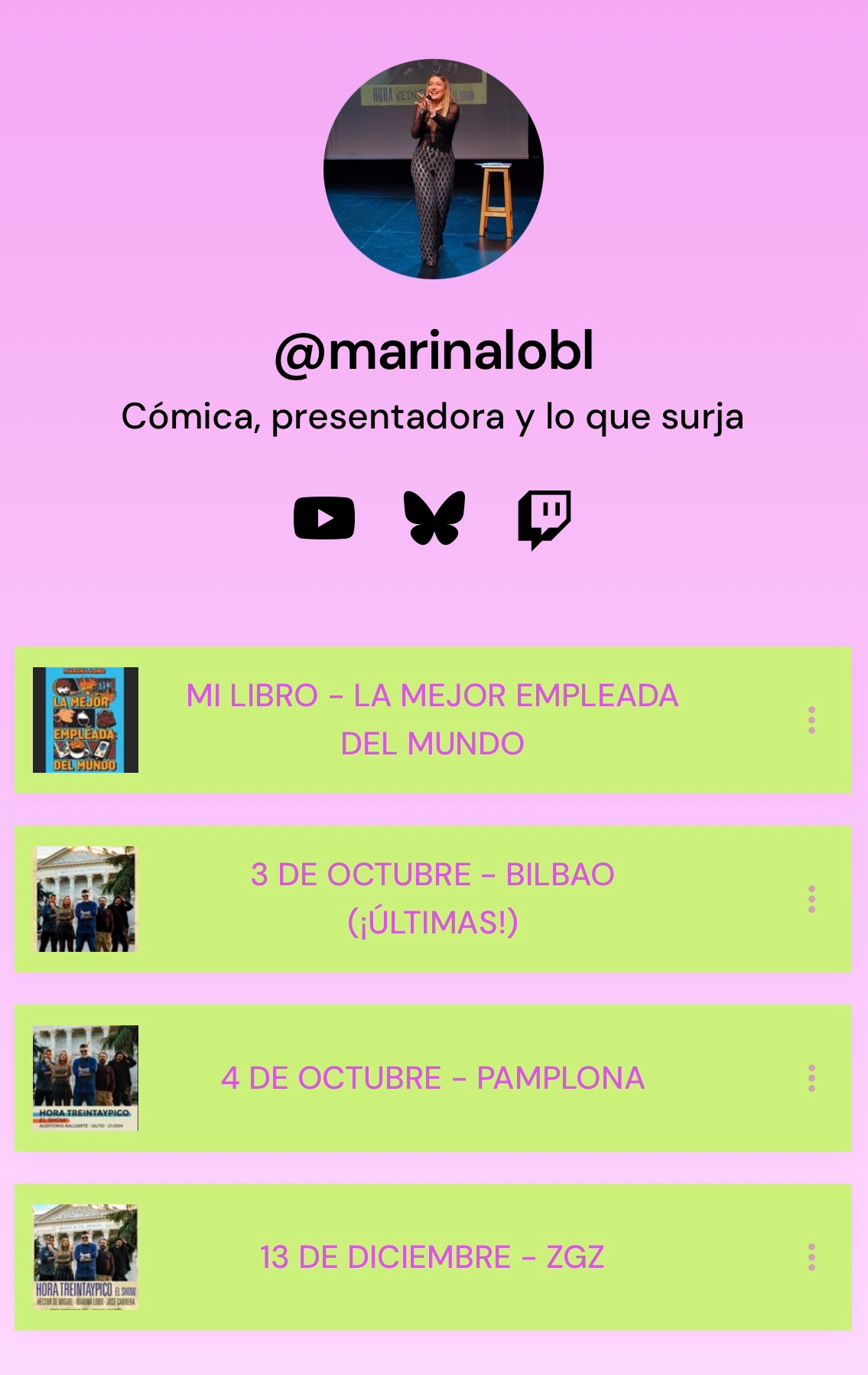
Task: Open Mi Libro – La Mejor Empleada del Mundo
Action: point(432,719)
